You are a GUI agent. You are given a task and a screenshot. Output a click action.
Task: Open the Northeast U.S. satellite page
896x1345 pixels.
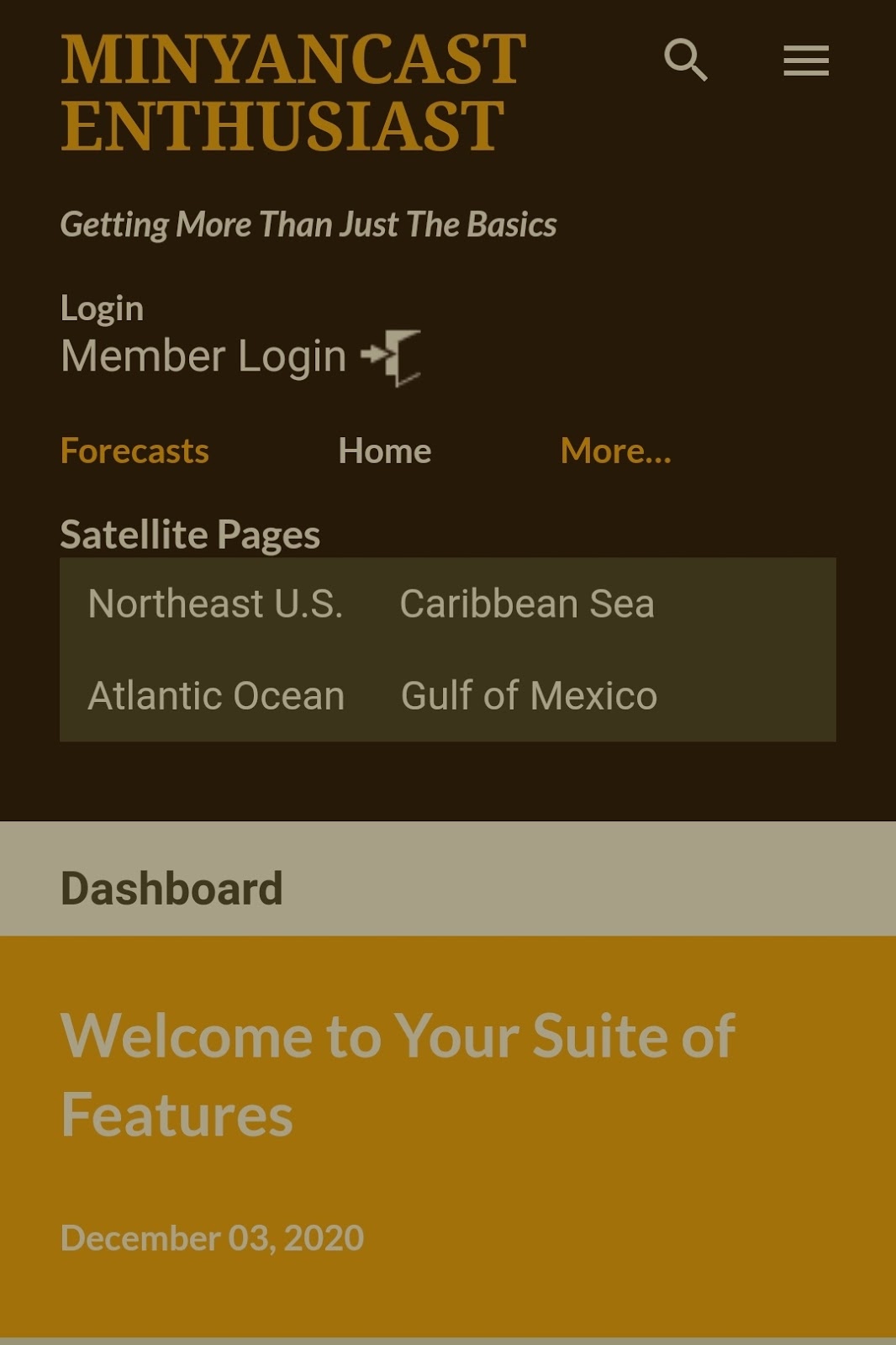pyautogui.click(x=216, y=604)
